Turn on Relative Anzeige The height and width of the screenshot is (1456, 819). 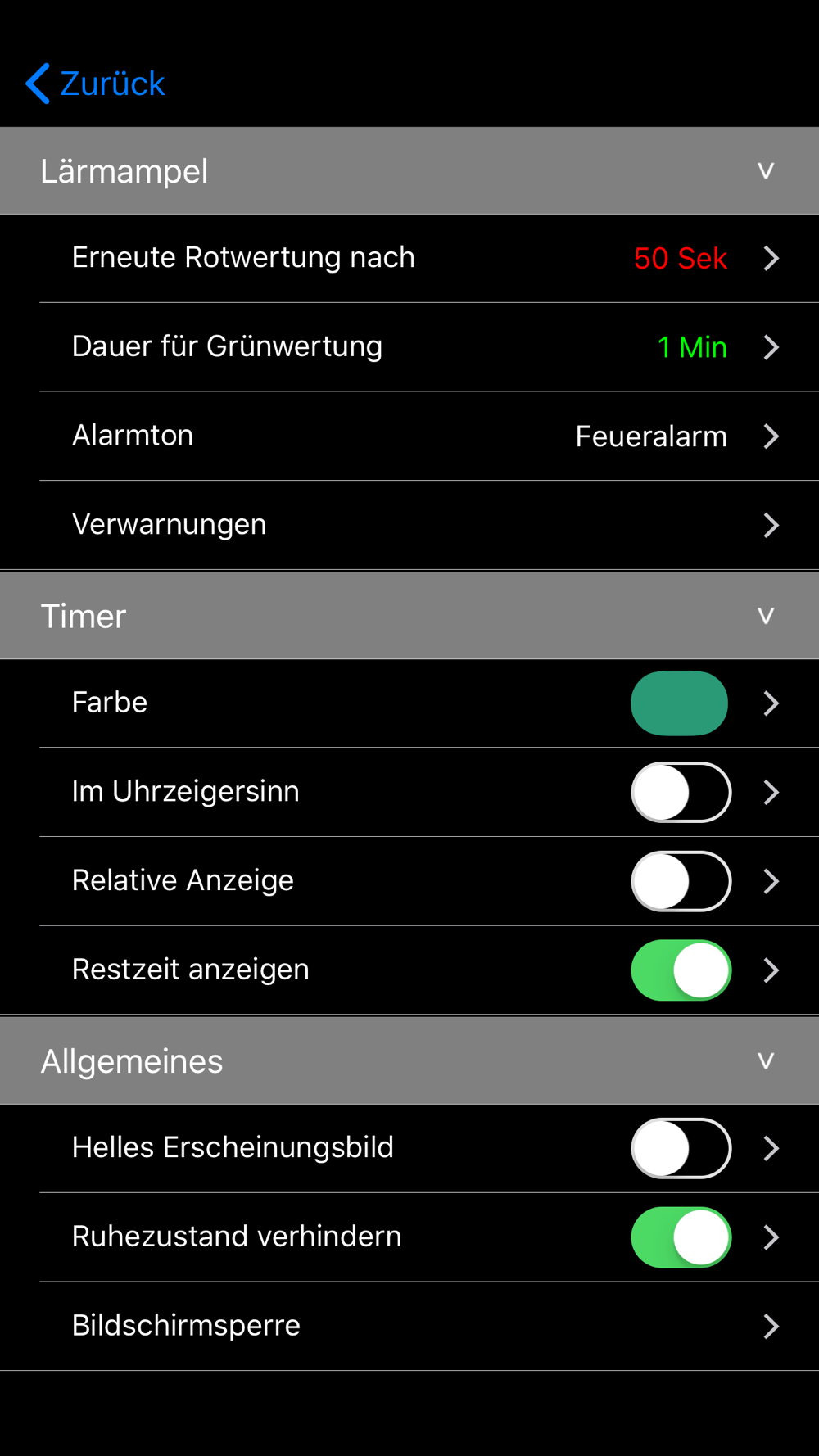(681, 881)
